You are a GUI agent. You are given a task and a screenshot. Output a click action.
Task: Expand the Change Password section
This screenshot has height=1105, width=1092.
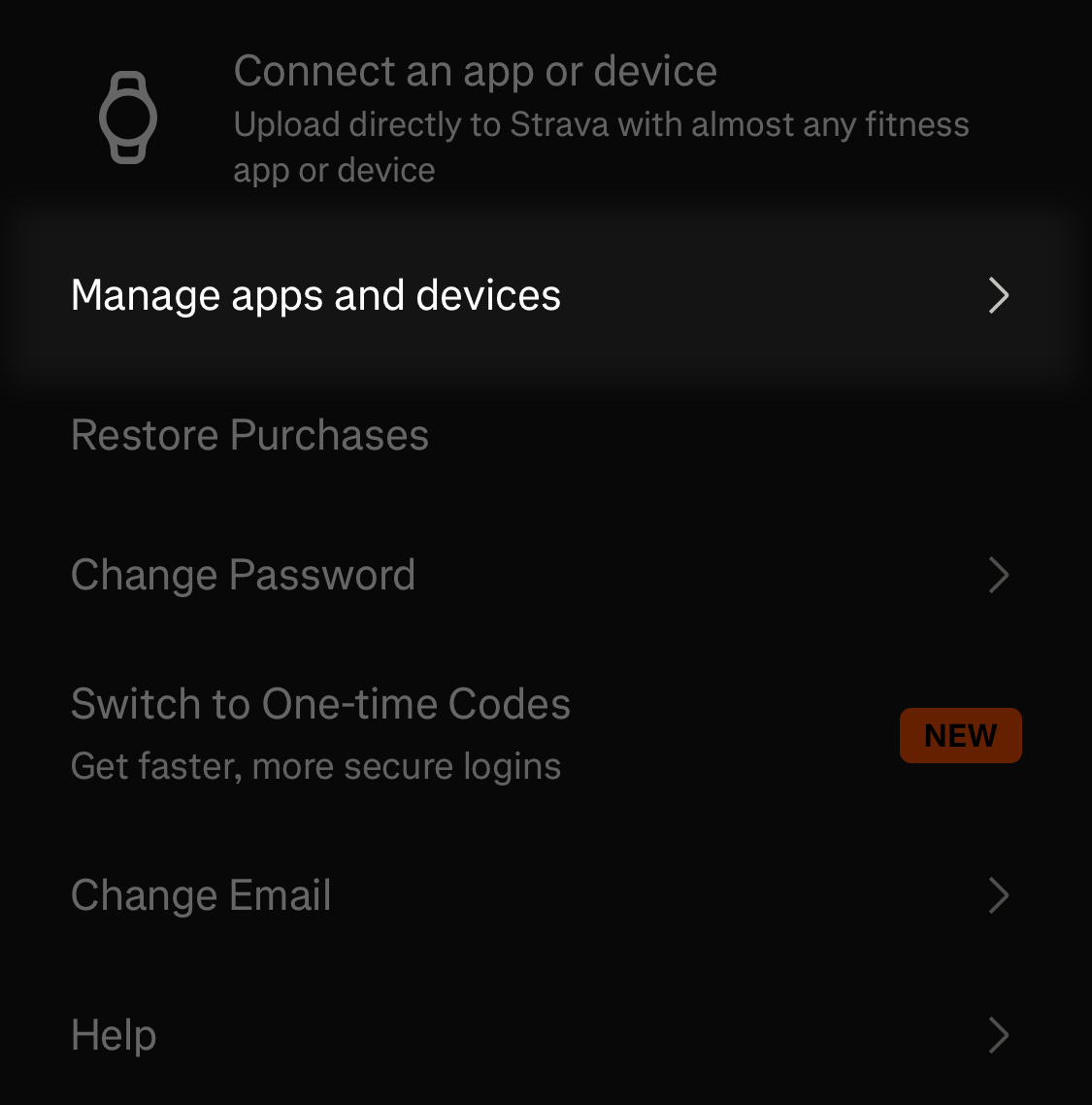tap(243, 575)
